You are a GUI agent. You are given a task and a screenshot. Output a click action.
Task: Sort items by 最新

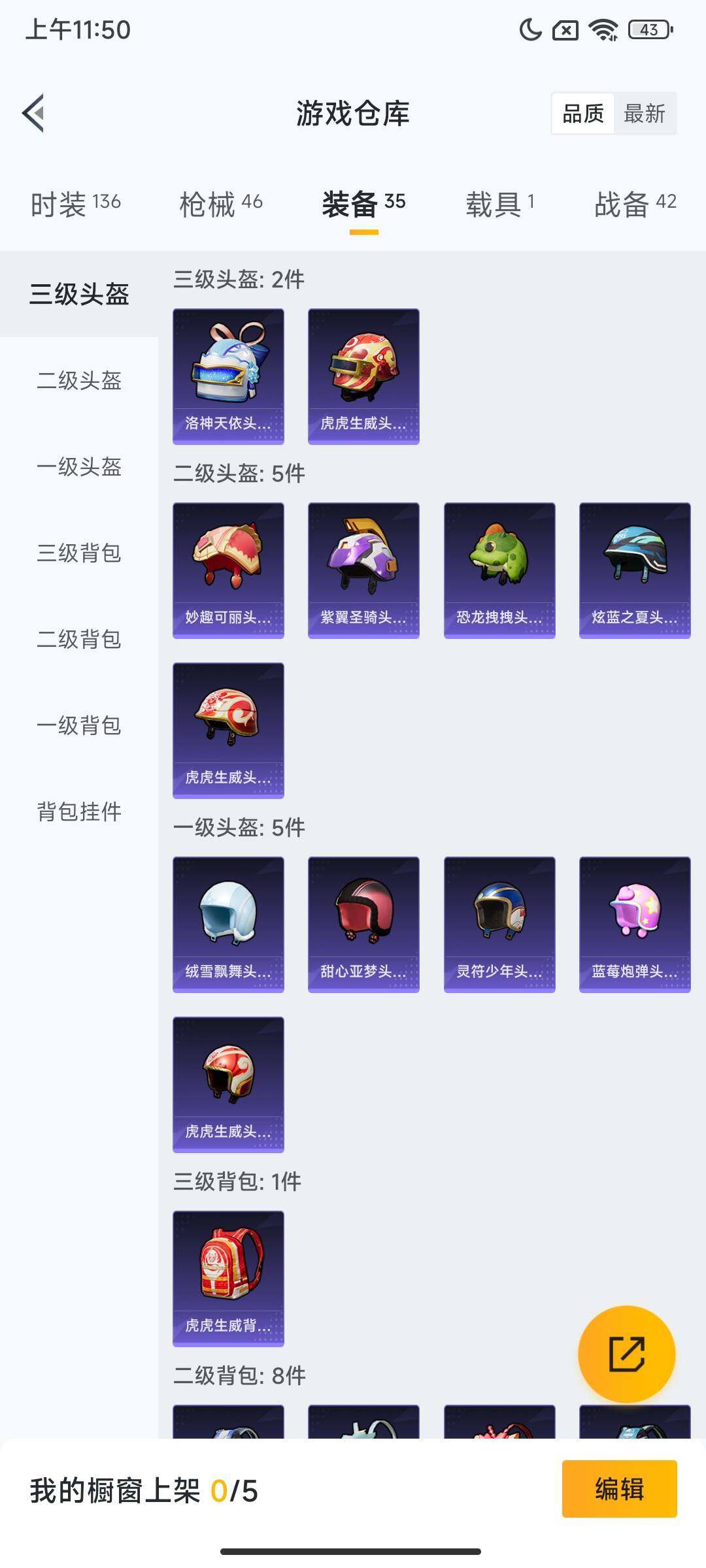coord(644,114)
